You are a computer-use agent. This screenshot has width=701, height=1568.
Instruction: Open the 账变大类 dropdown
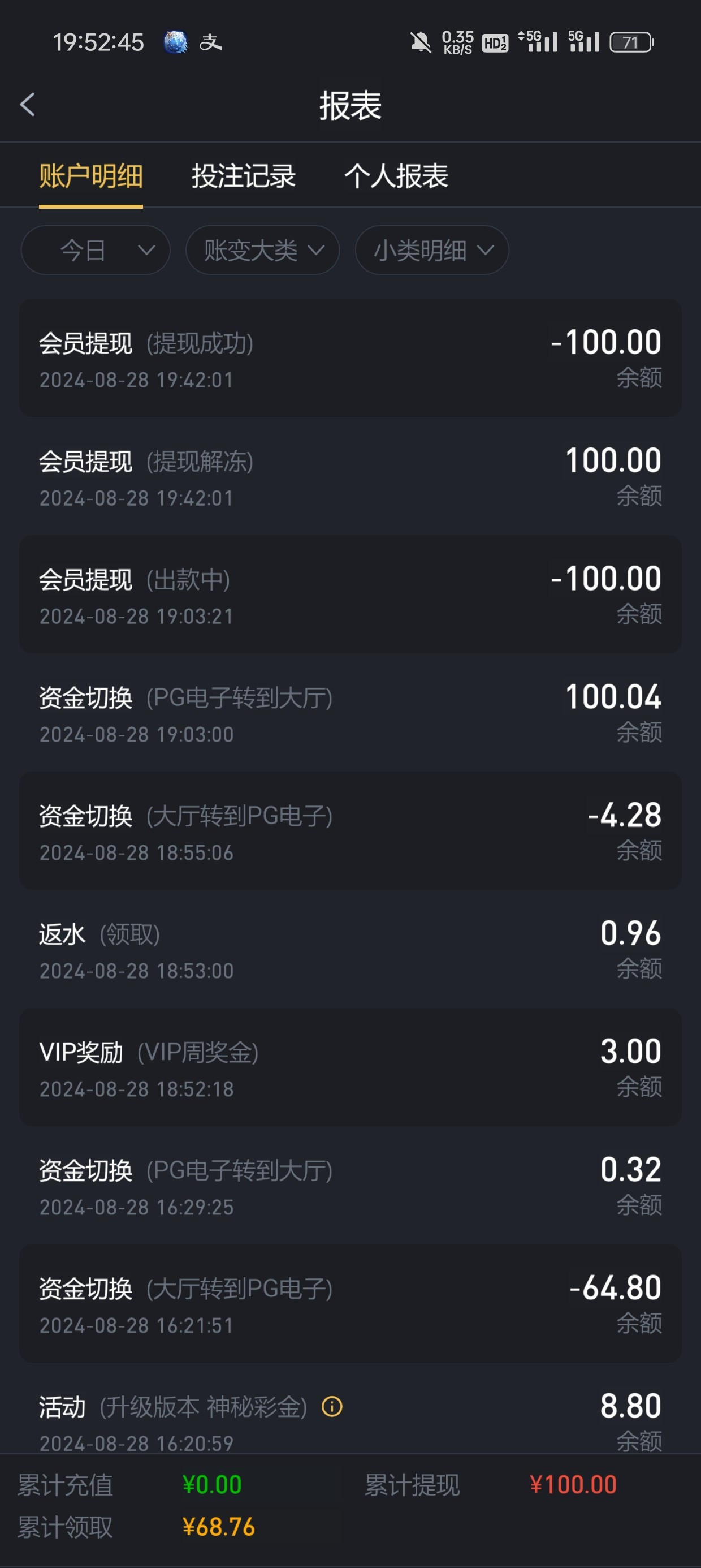tap(262, 250)
